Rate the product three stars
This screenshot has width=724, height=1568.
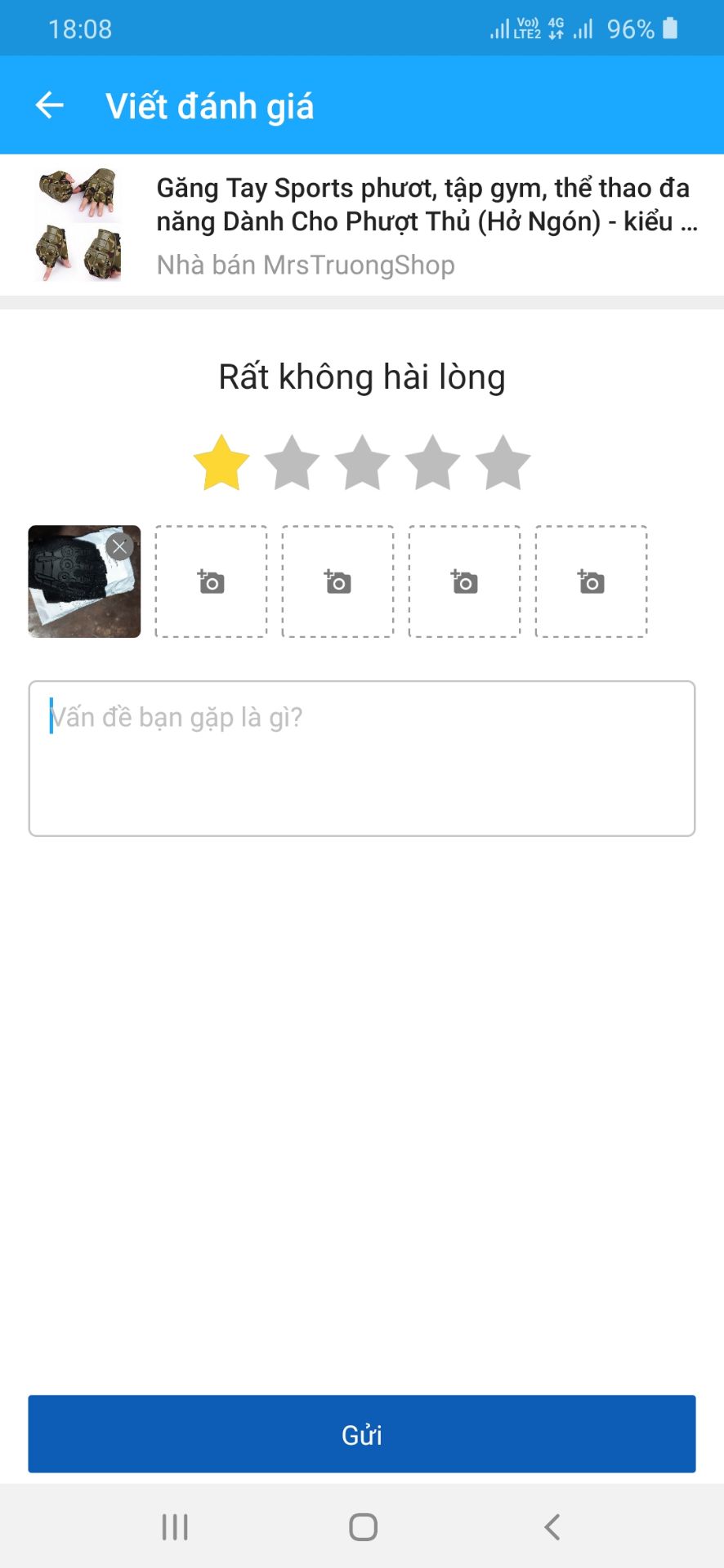click(362, 463)
